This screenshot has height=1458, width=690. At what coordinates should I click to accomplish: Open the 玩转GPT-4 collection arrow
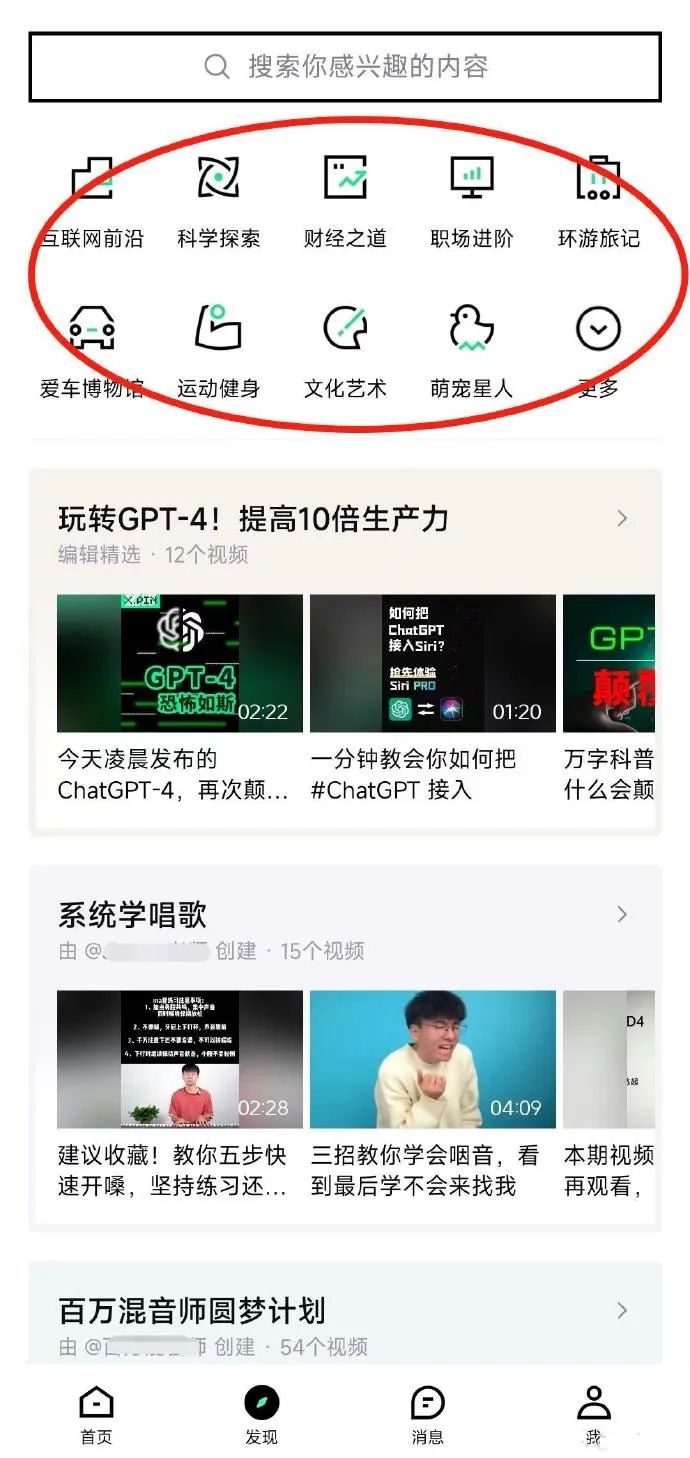622,518
